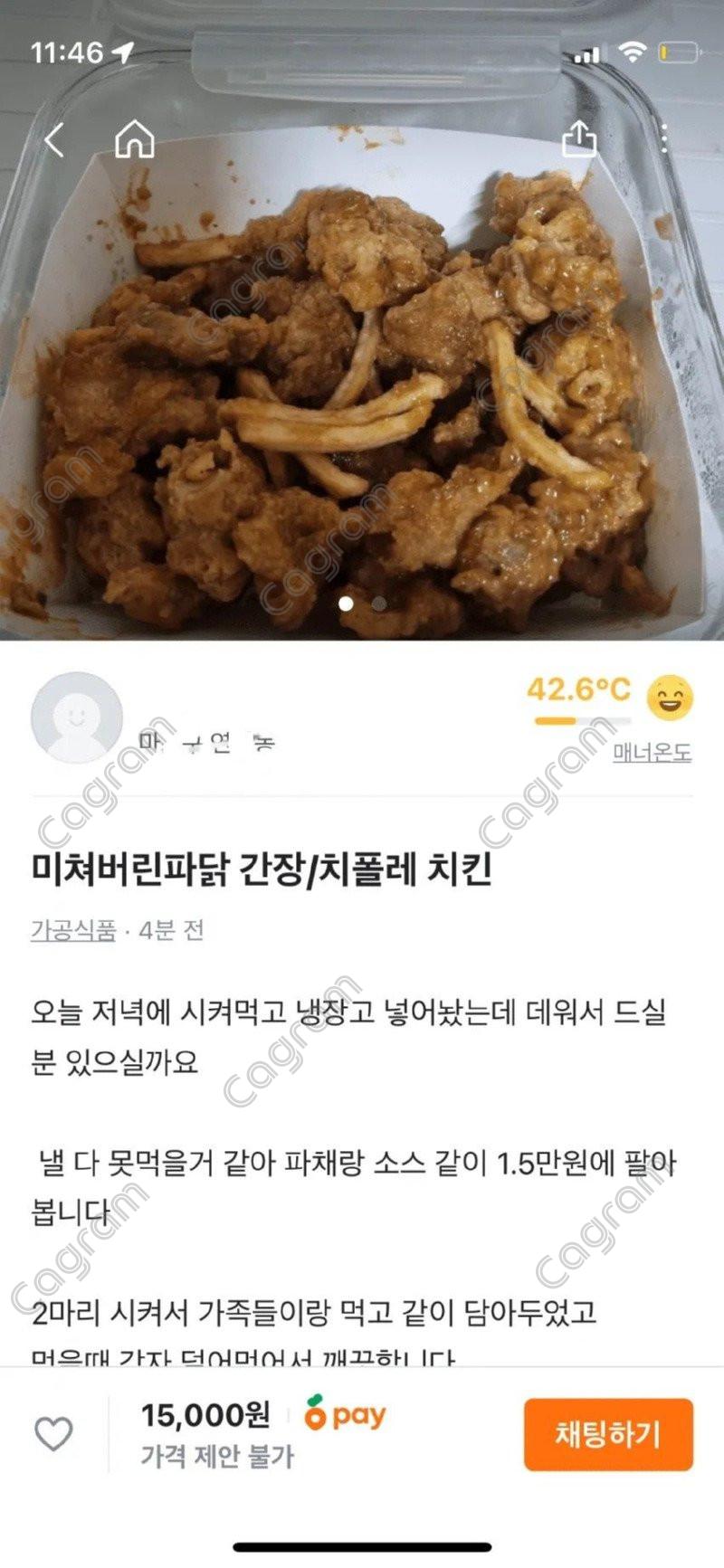
Task: Go to the Karrot home screen
Action: 135,140
